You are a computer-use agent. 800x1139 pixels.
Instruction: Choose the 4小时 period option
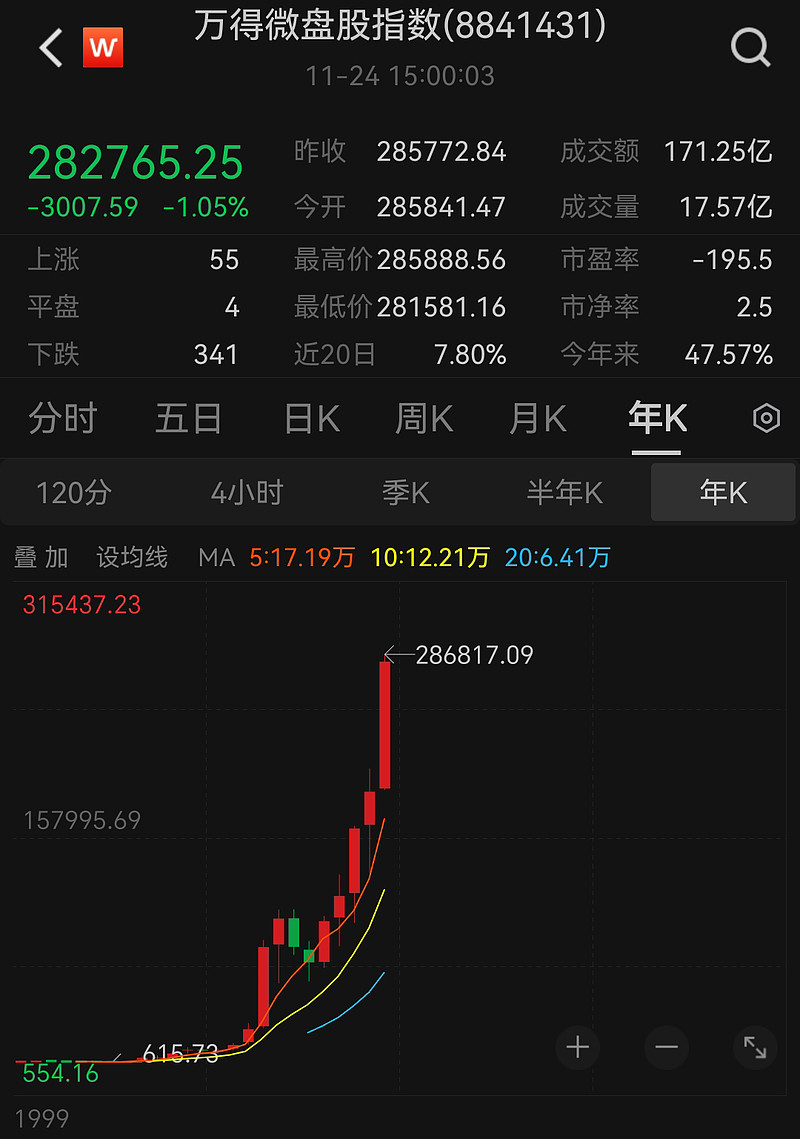pos(247,492)
